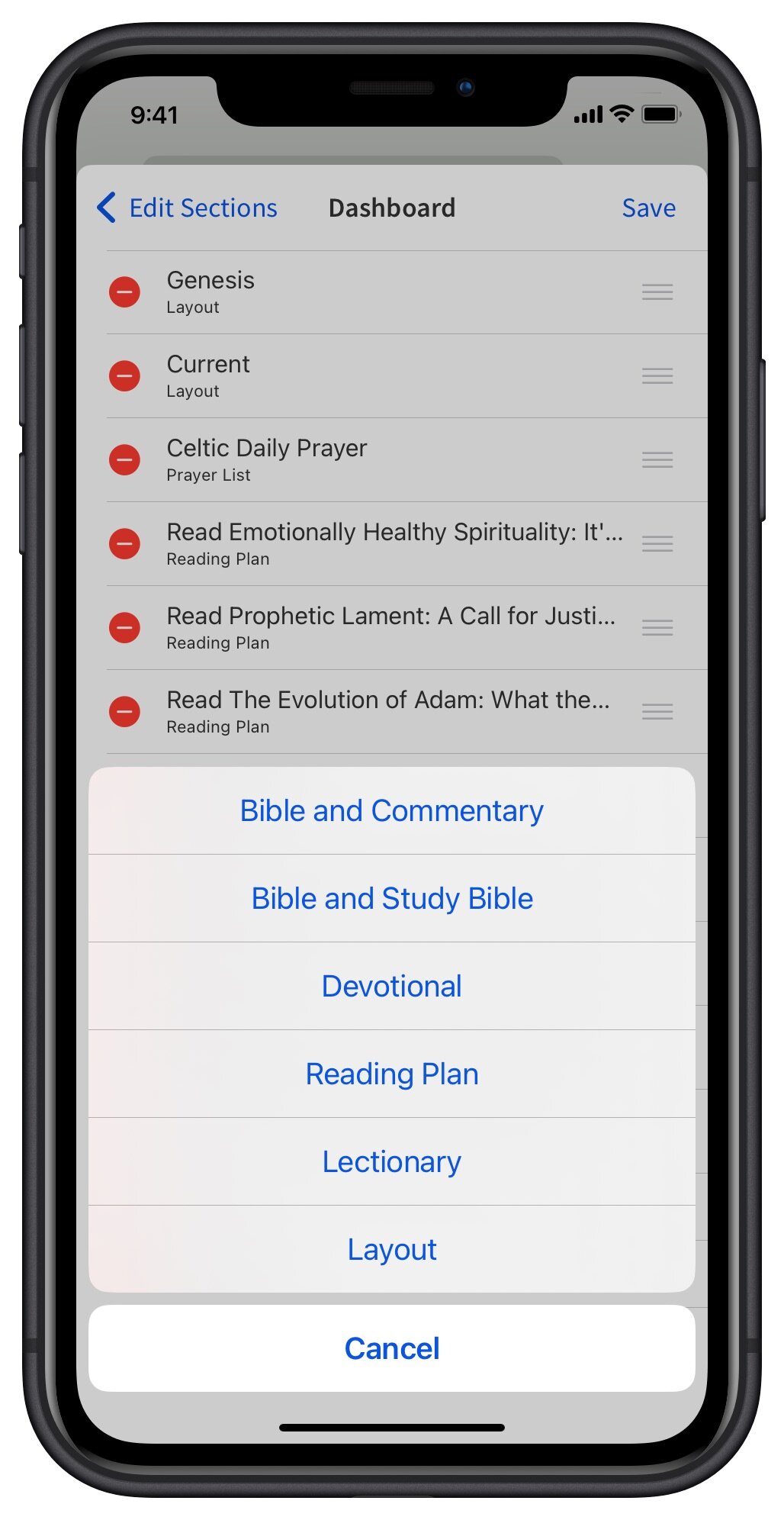The height and width of the screenshot is (1520, 784).
Task: Tap the reorder handle for Genesis
Action: click(x=657, y=292)
